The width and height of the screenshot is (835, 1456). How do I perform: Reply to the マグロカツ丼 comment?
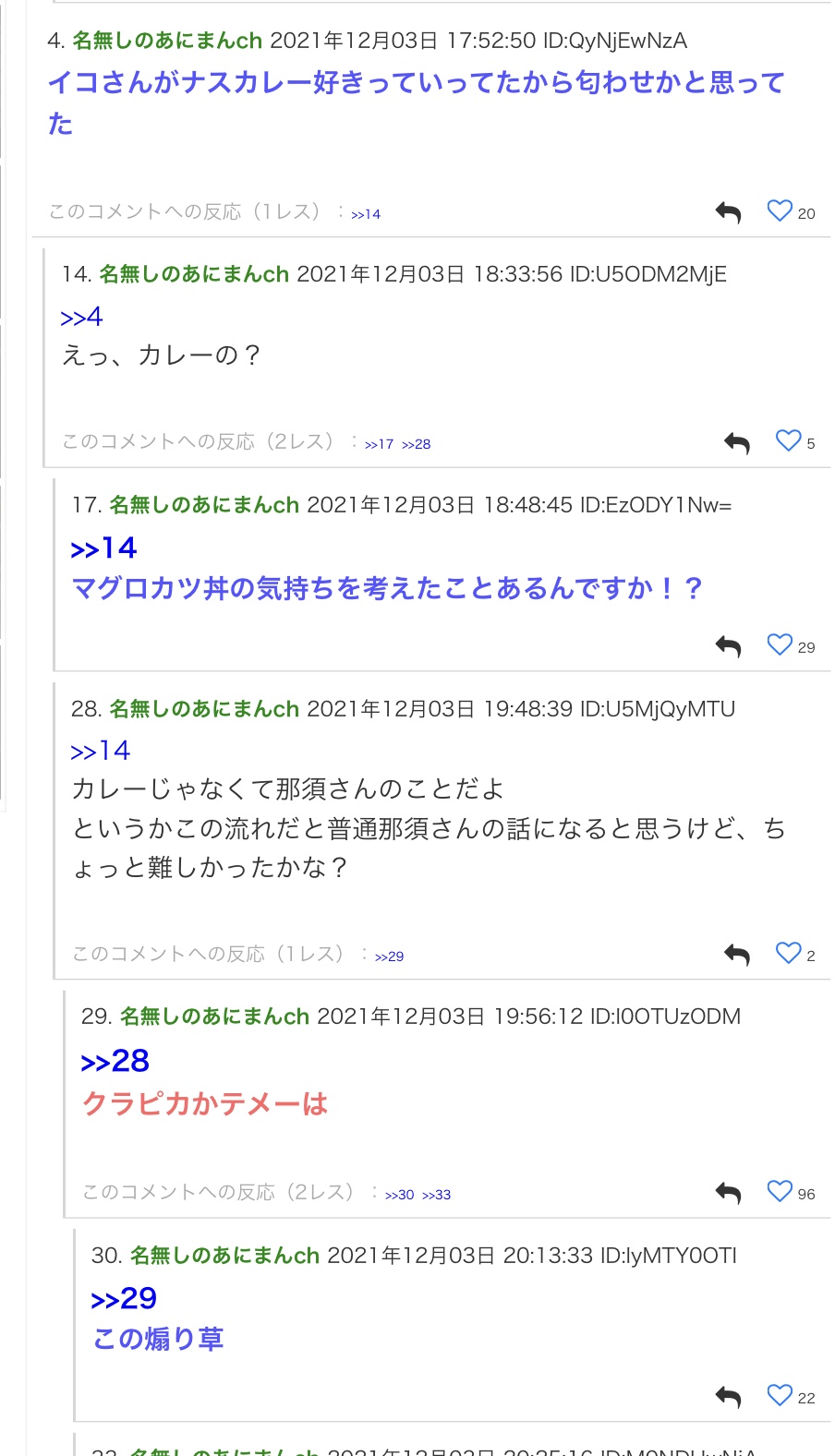[x=728, y=646]
